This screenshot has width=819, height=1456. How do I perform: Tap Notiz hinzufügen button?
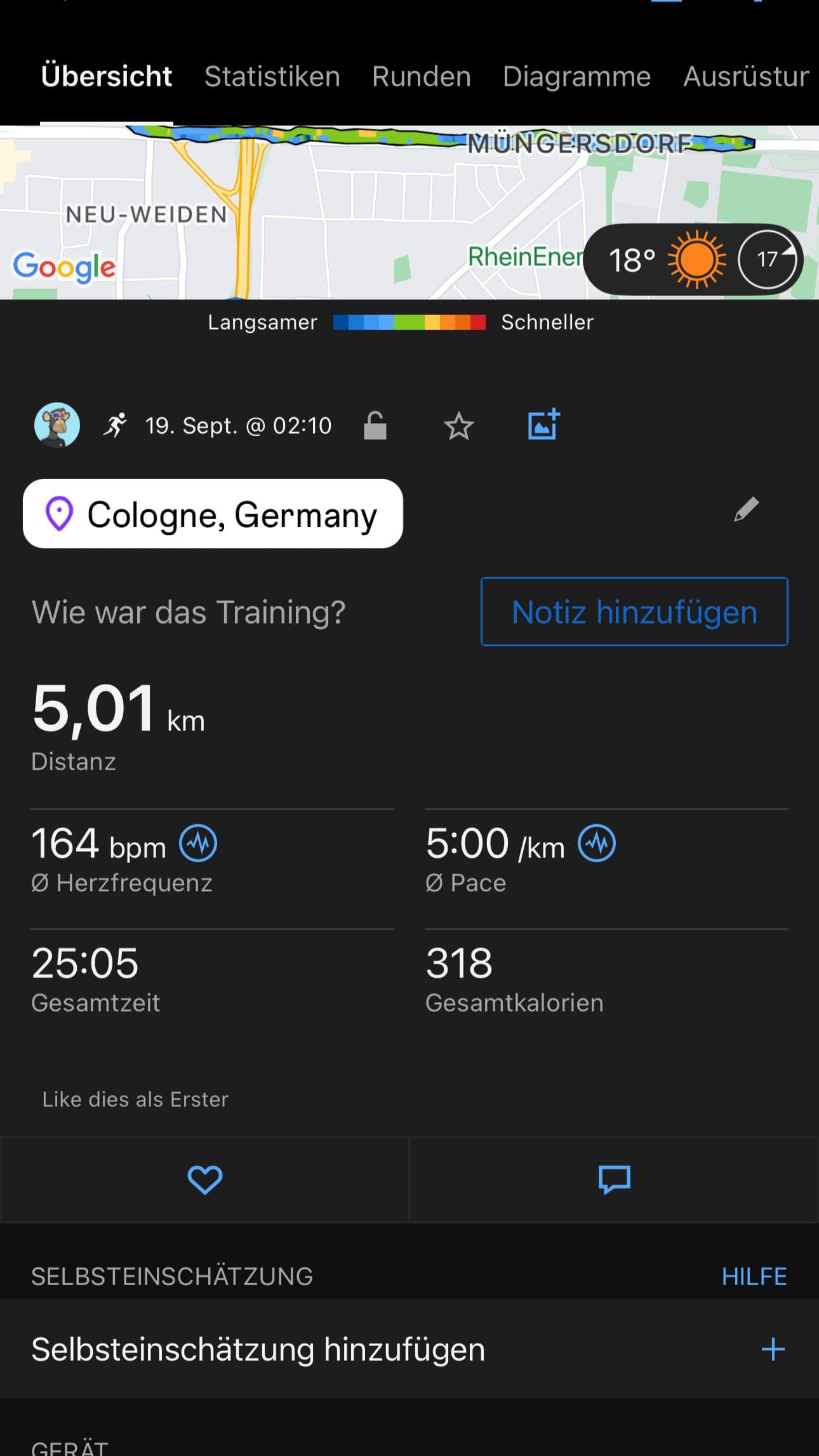pos(634,612)
